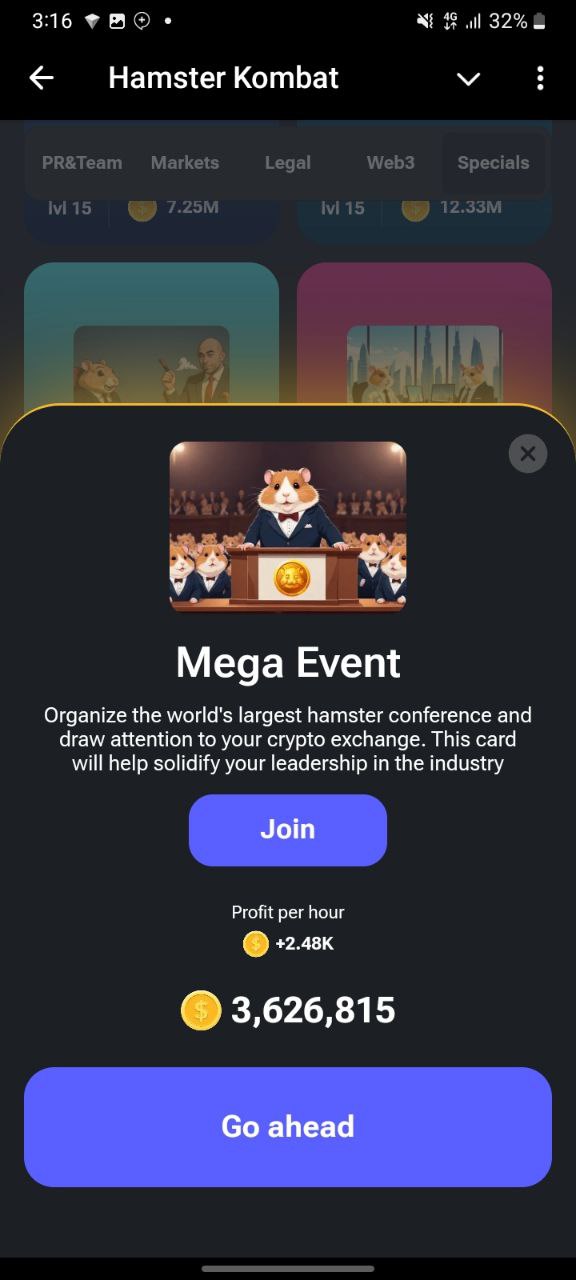Open the three-dot overflow menu
Screen dimensions: 576x1280
540,78
